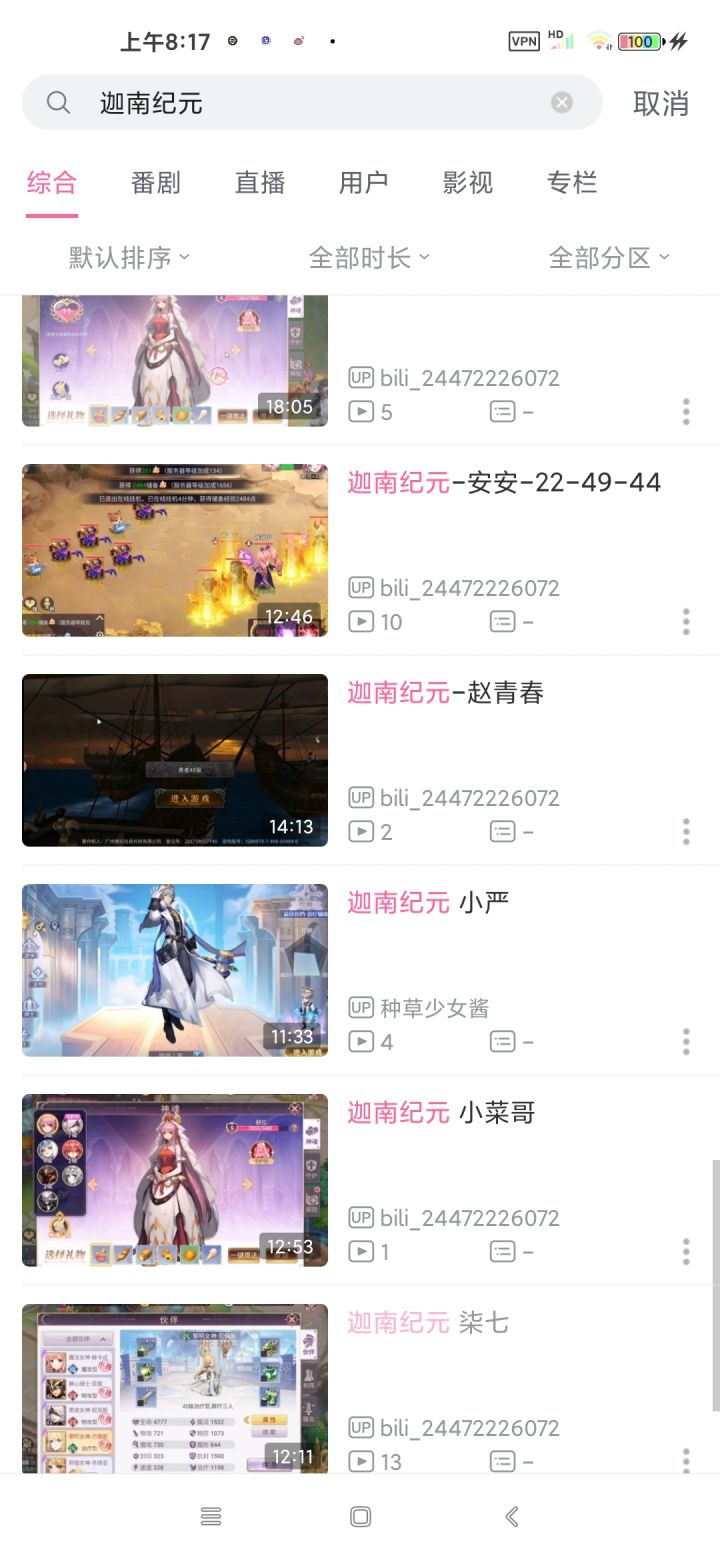Viewport: 720px width, 1560px height.
Task: Open more options for 迦南纪元-赵青春
Action: (686, 831)
